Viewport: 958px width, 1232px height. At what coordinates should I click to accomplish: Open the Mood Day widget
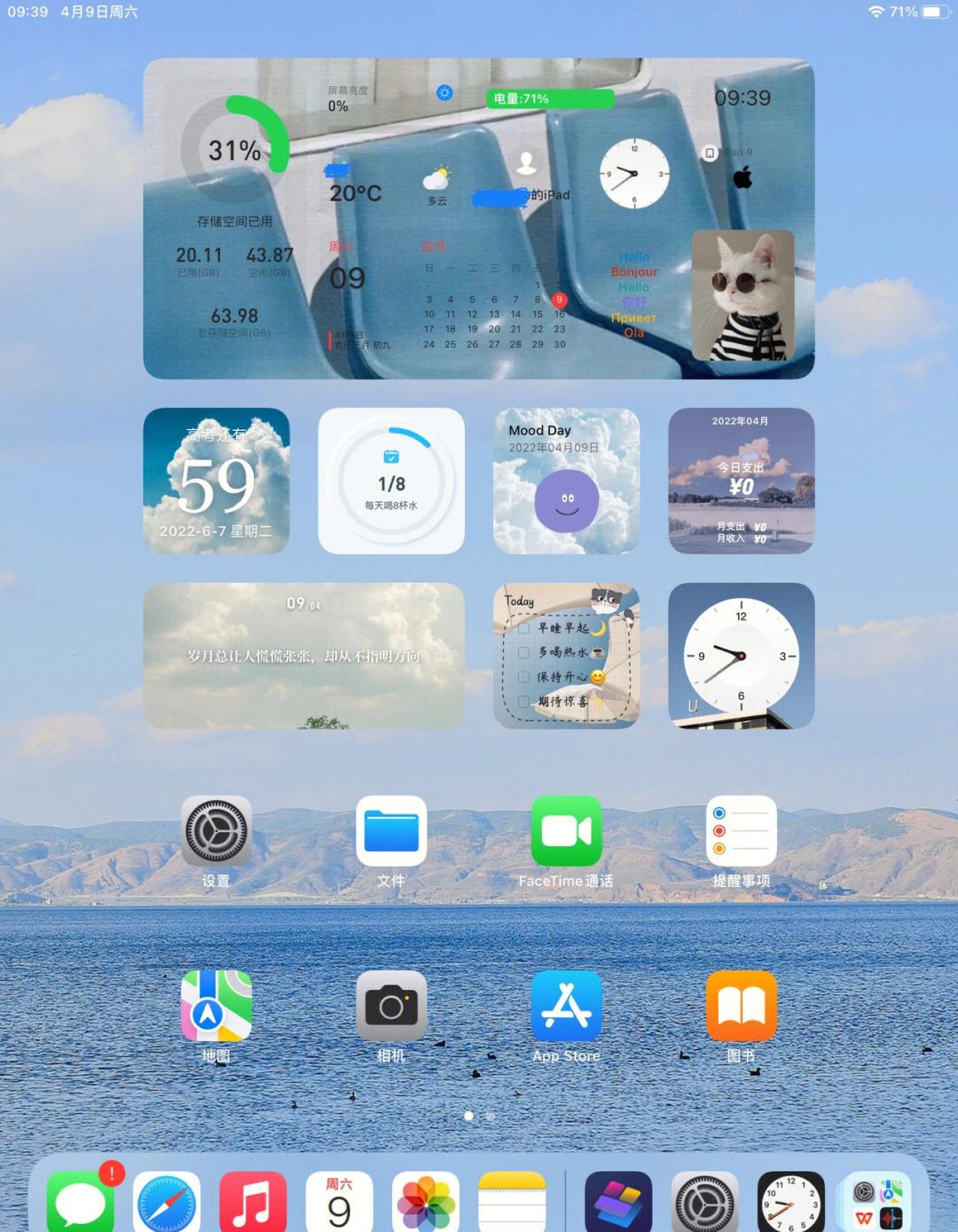click(566, 481)
